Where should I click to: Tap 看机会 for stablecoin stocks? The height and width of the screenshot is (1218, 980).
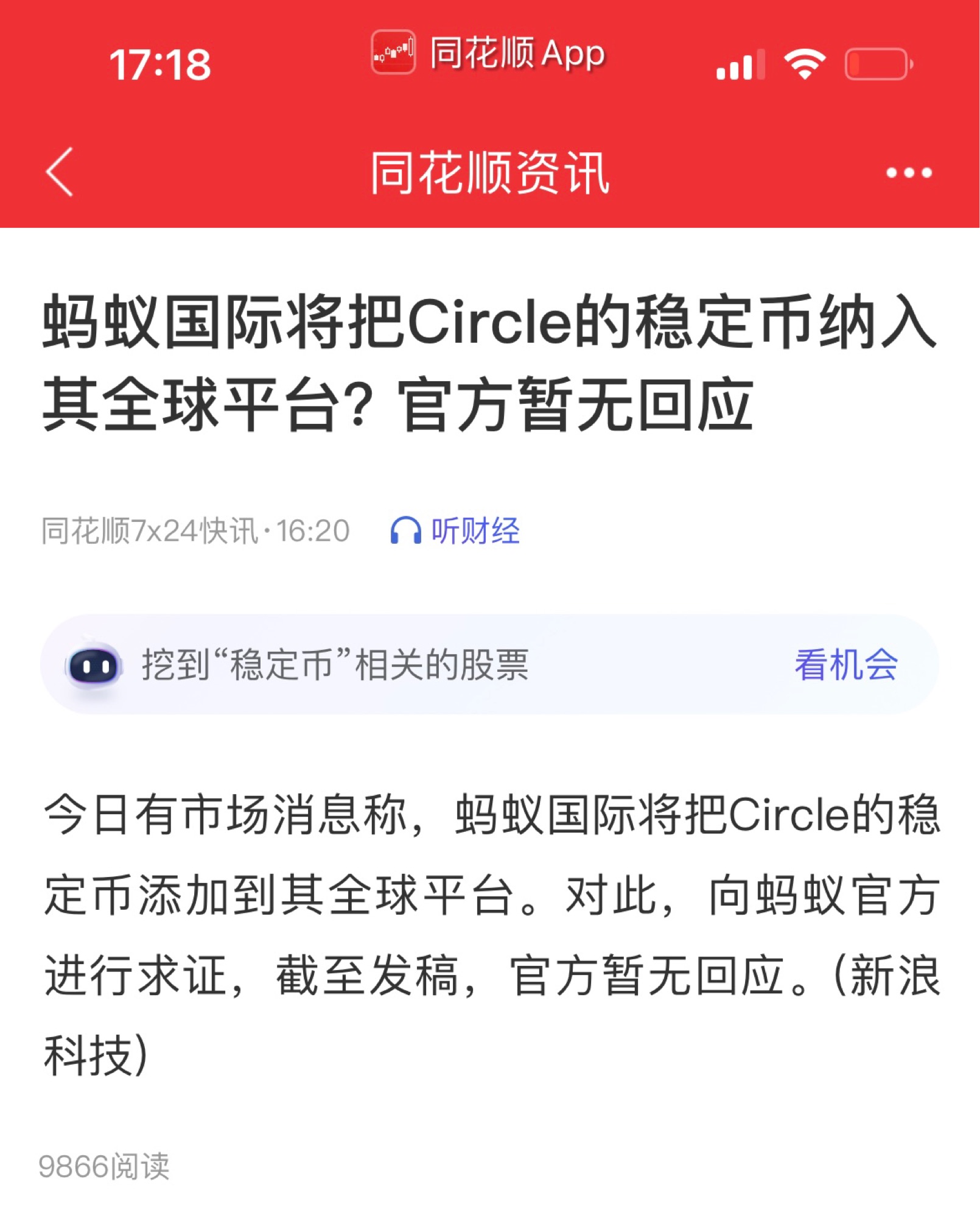point(845,664)
